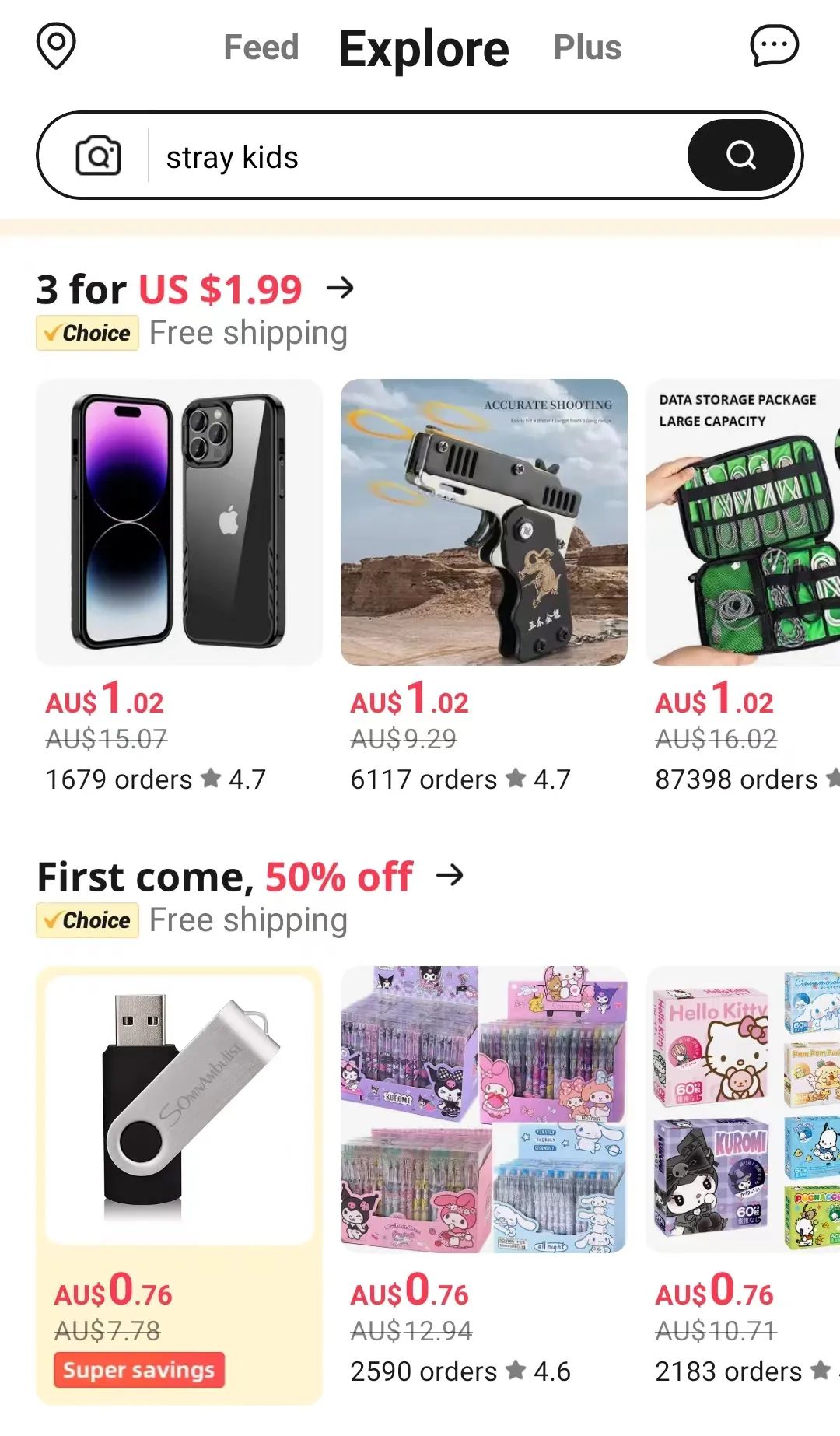840x1436 pixels.
Task: Open the iPhone case product
Action: 179,522
